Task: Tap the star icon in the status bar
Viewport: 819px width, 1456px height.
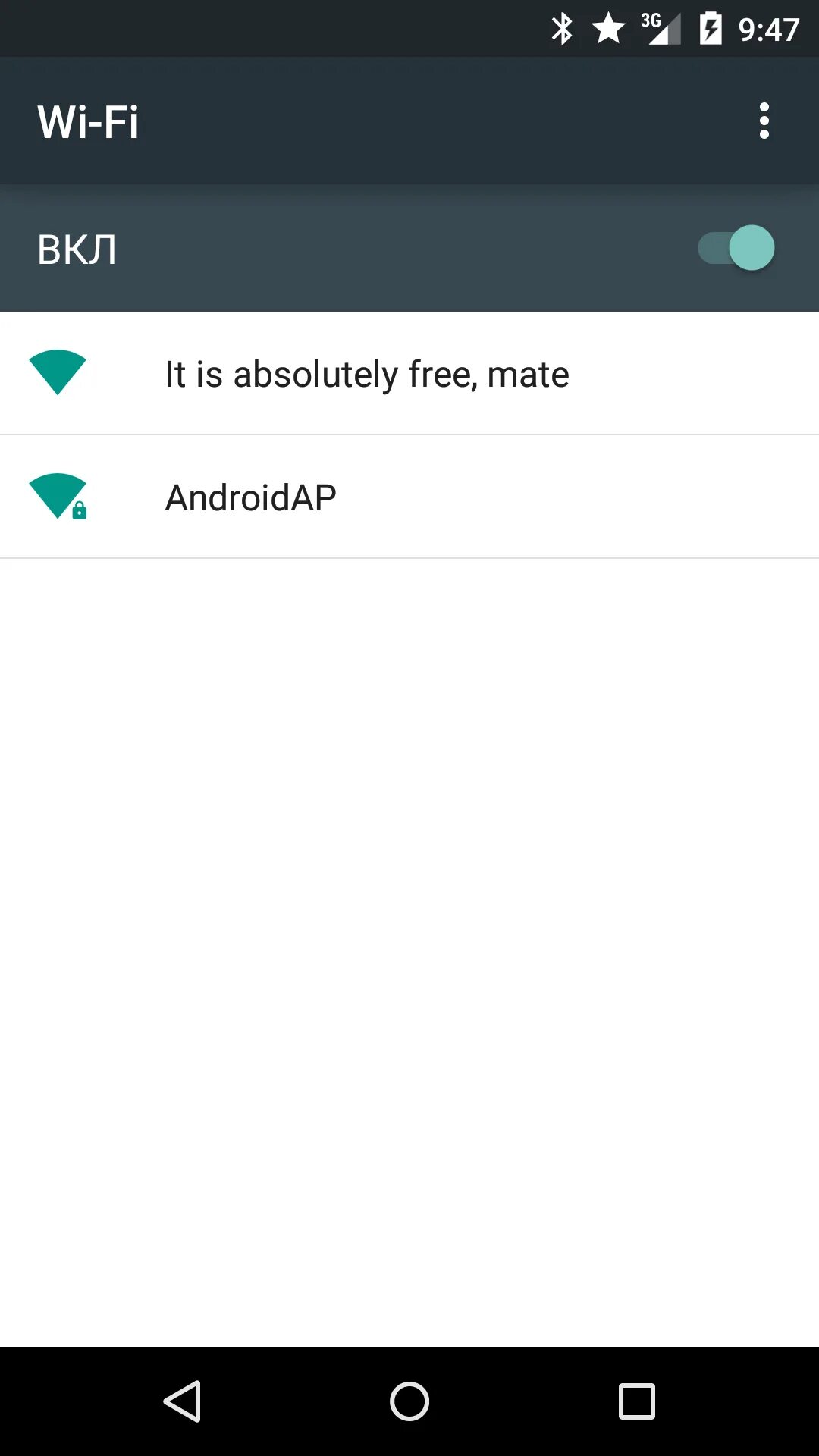Action: 607,28
